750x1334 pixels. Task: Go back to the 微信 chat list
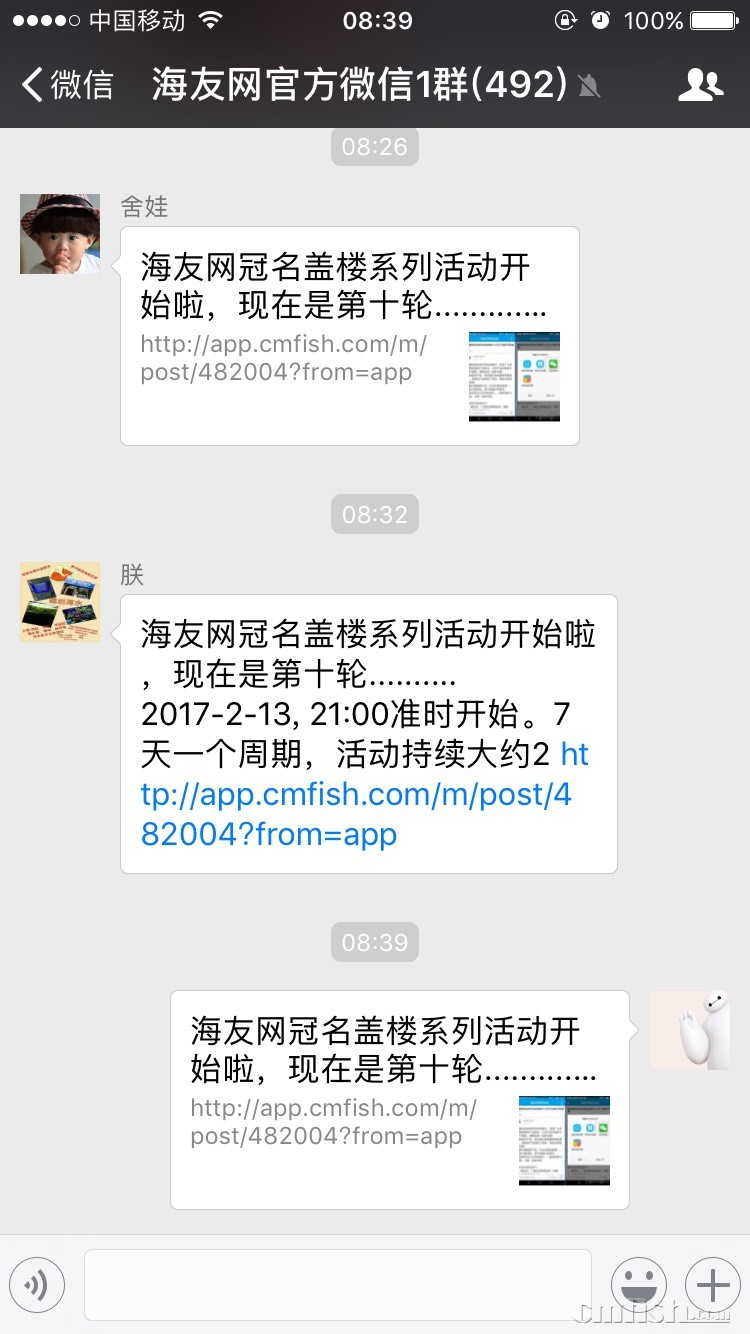66,85
